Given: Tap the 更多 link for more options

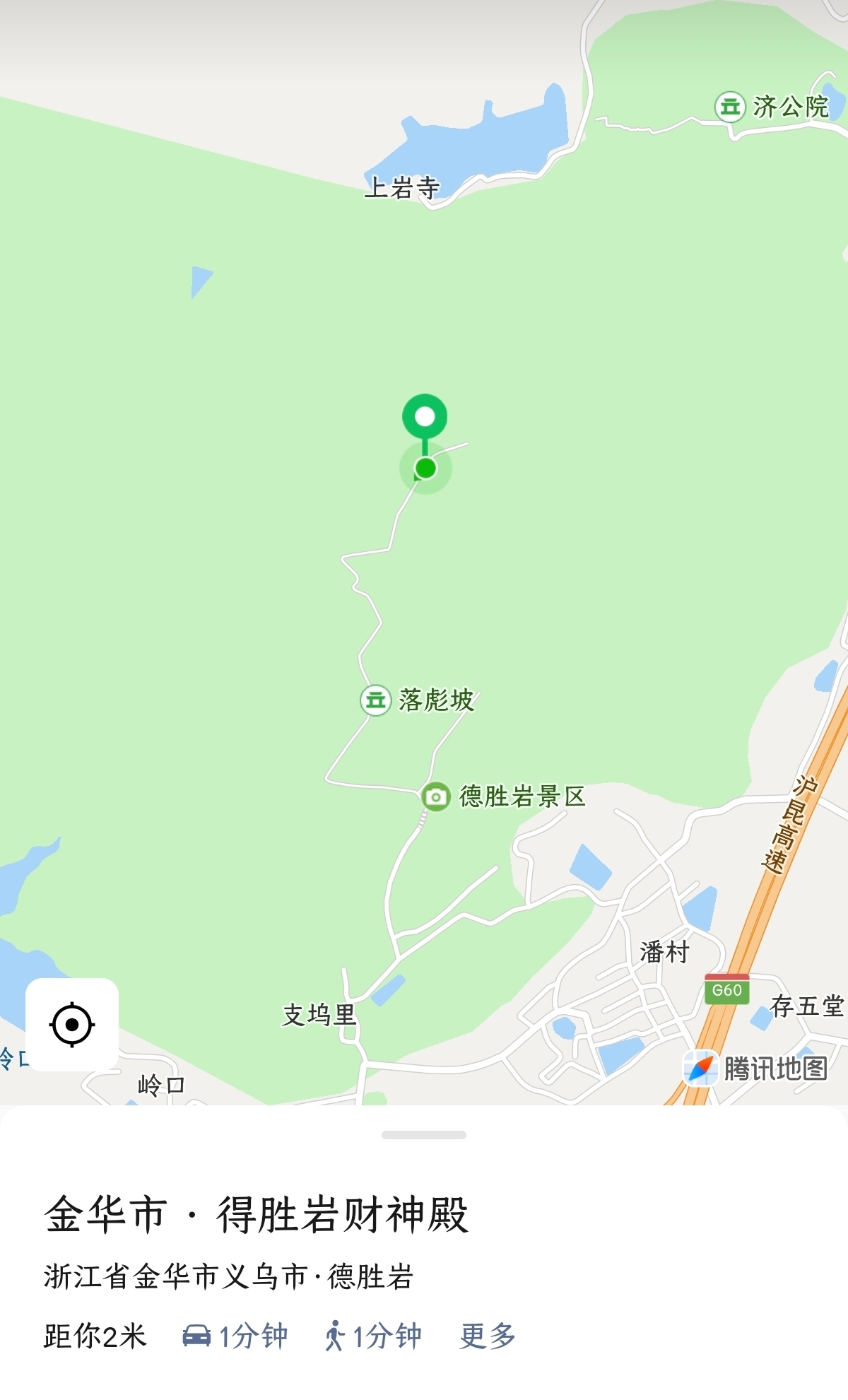Looking at the screenshot, I should [x=487, y=1336].
